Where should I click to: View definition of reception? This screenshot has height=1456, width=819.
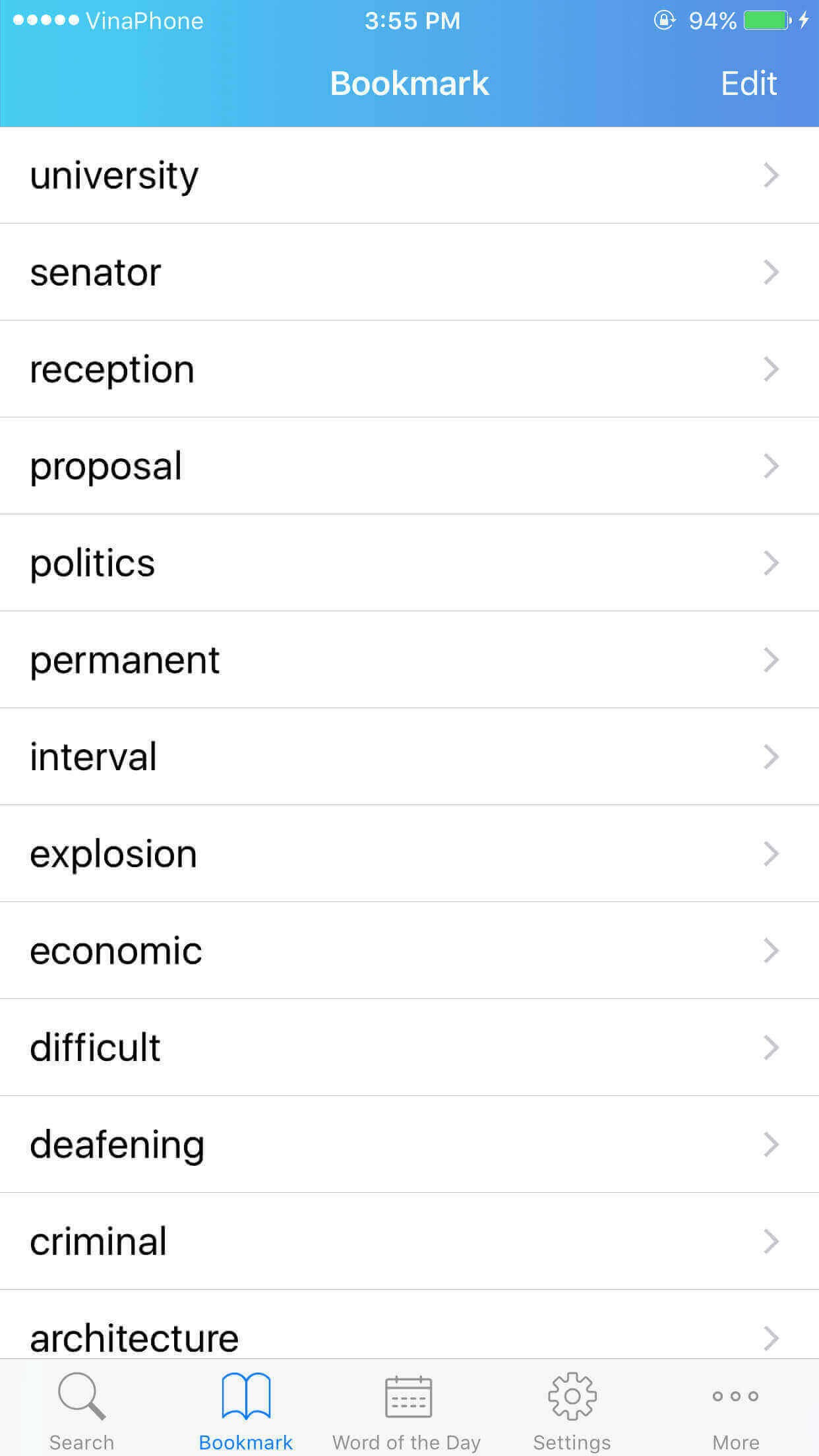click(409, 369)
